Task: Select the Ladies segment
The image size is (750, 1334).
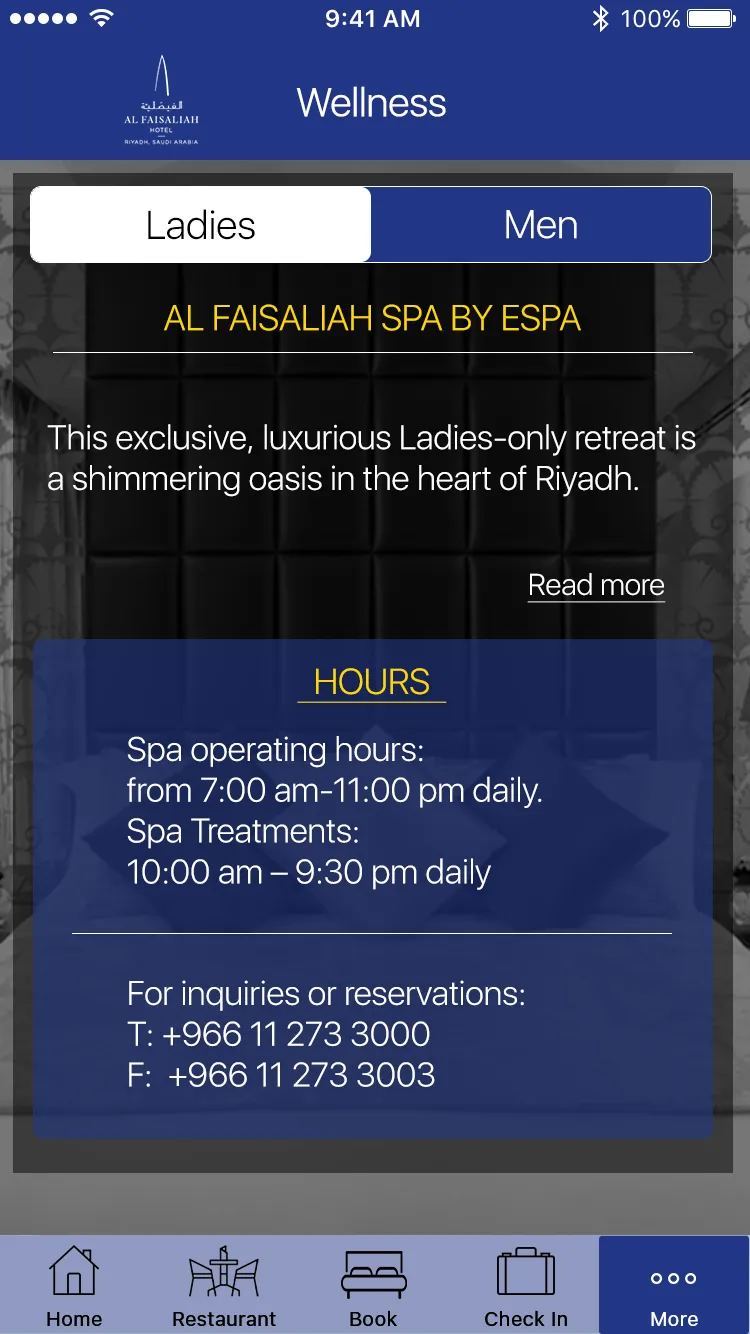Action: point(201,225)
